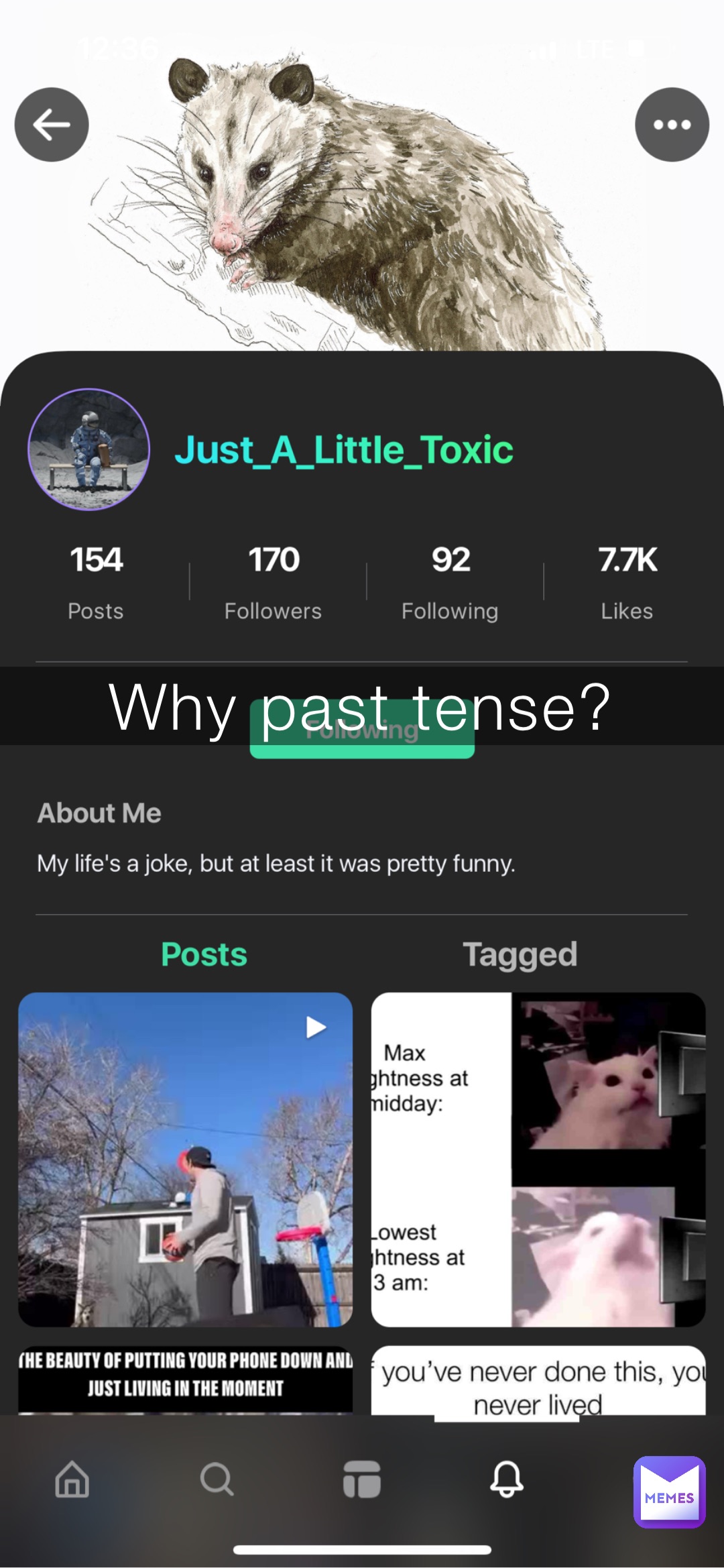Go to the Home feed icon
The height and width of the screenshot is (1568, 724).
[72, 1482]
